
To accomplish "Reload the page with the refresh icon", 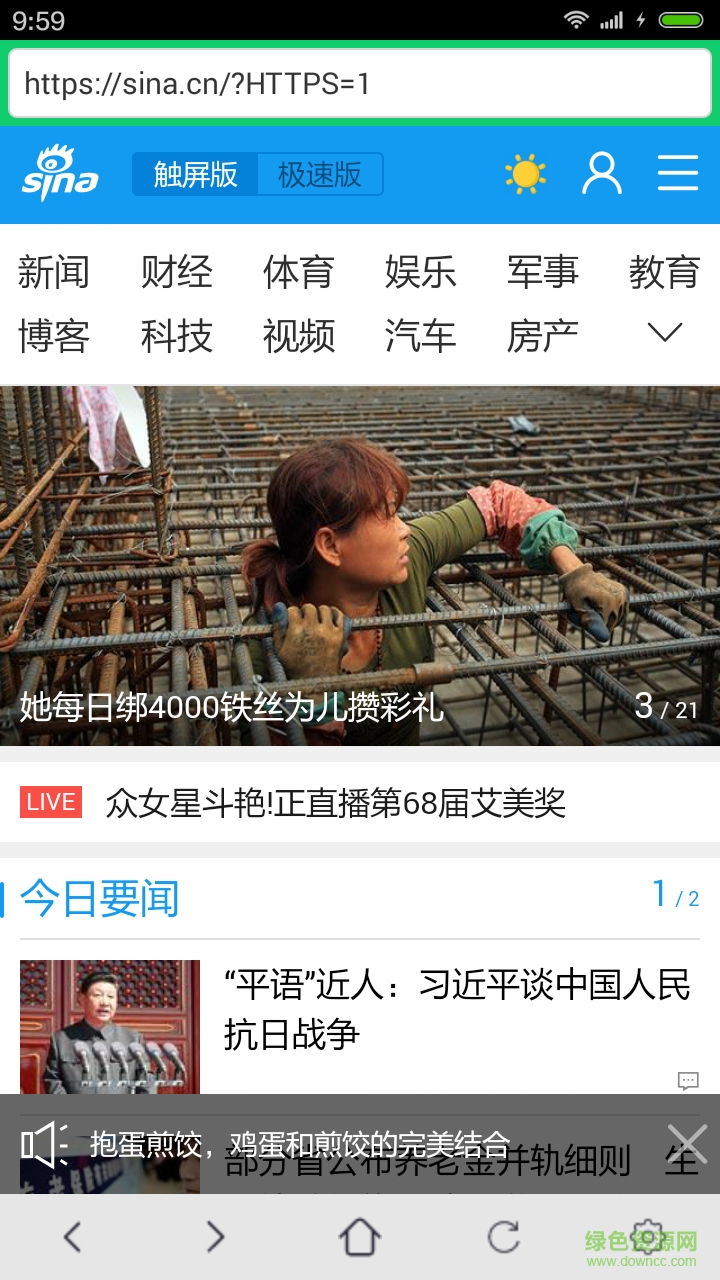I will 505,1237.
